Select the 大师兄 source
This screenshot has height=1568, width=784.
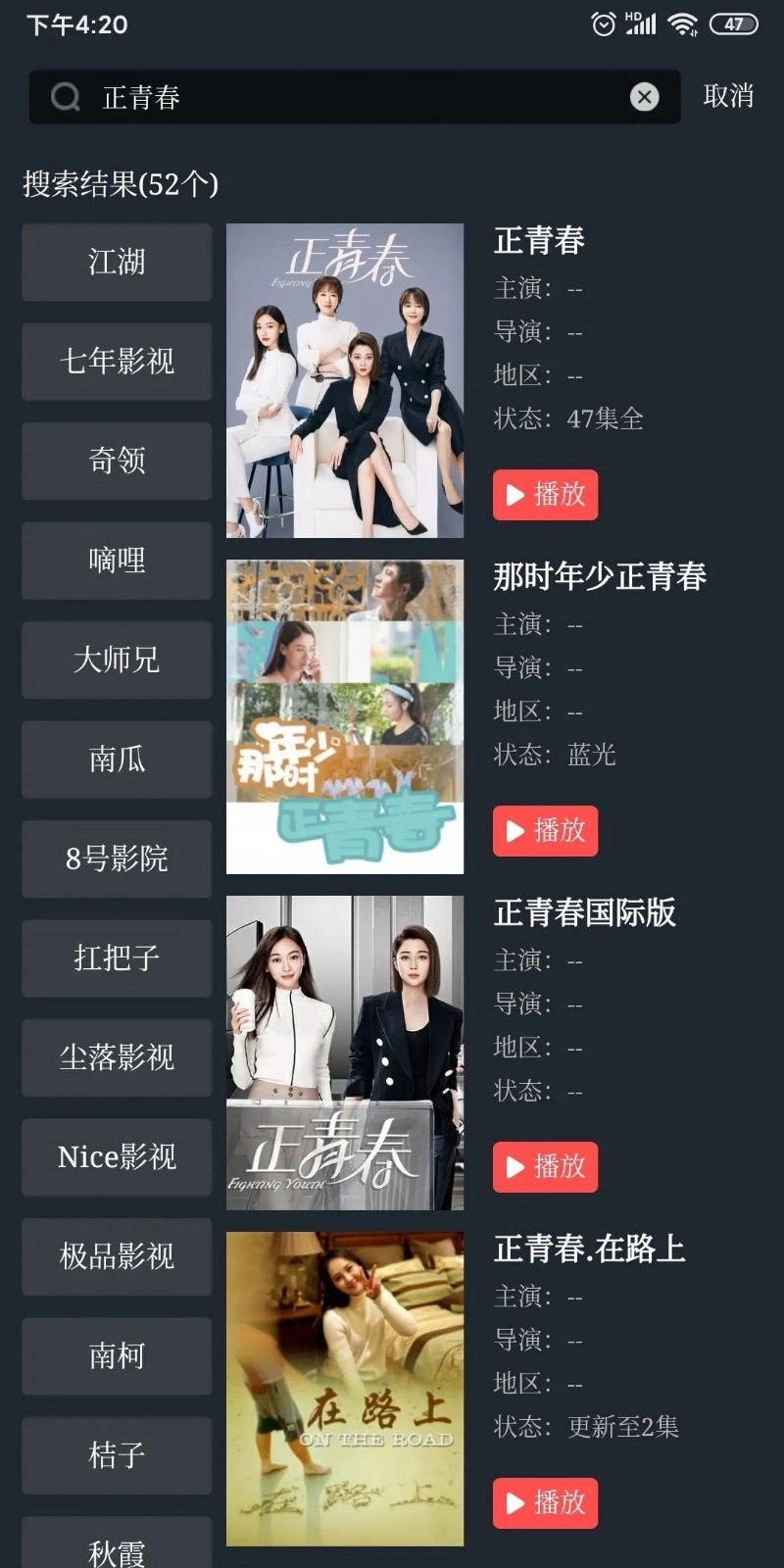tap(116, 660)
